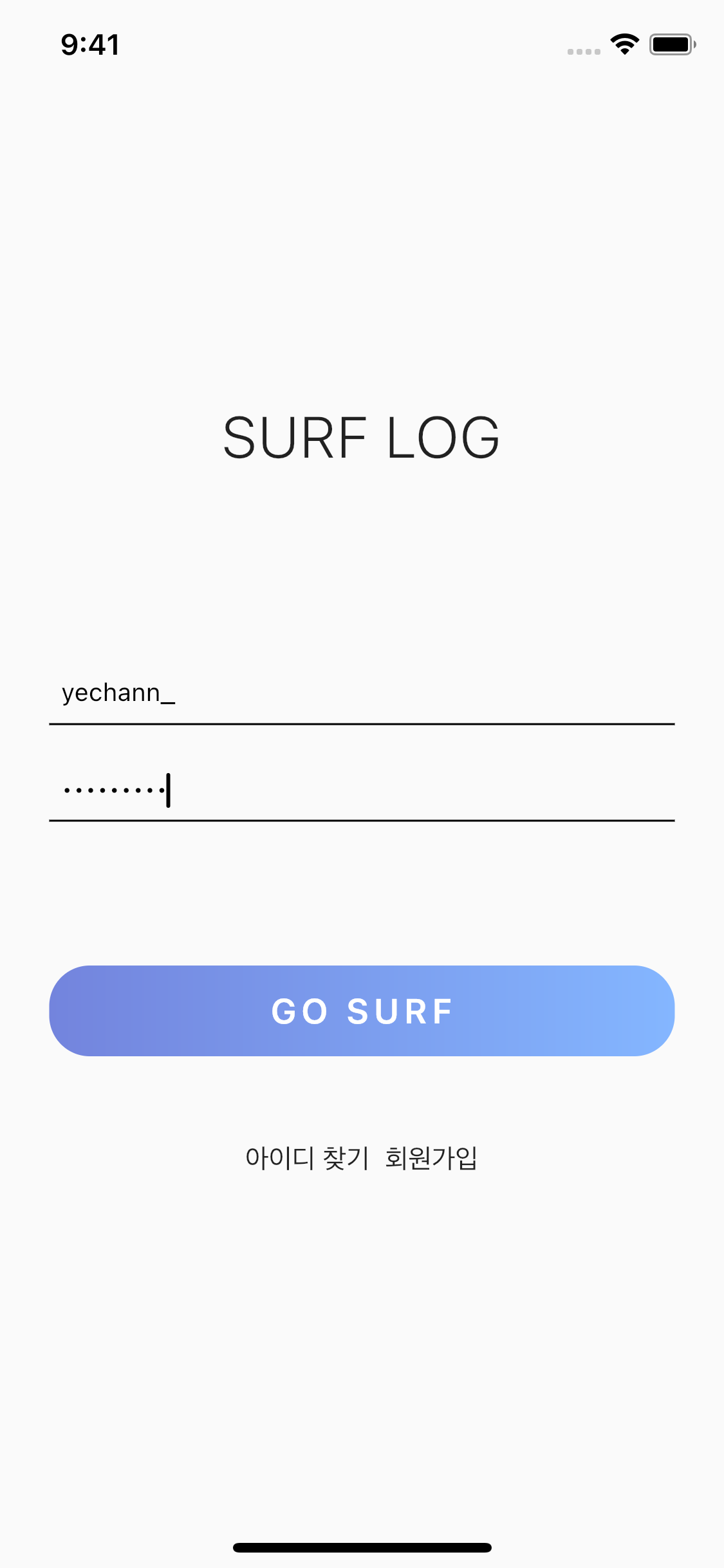Tap the battery indicator icon

point(671,44)
